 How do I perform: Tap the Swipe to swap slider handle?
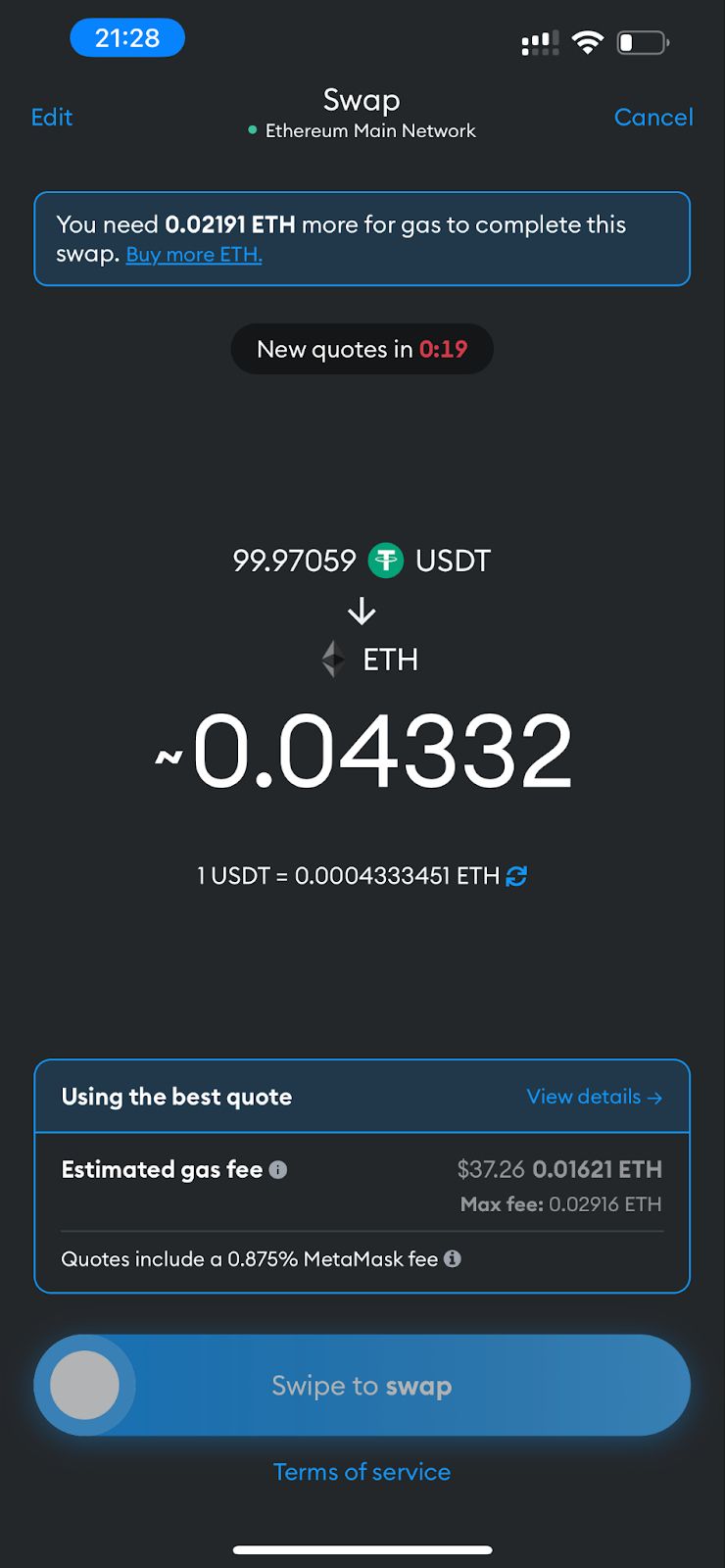point(85,1385)
